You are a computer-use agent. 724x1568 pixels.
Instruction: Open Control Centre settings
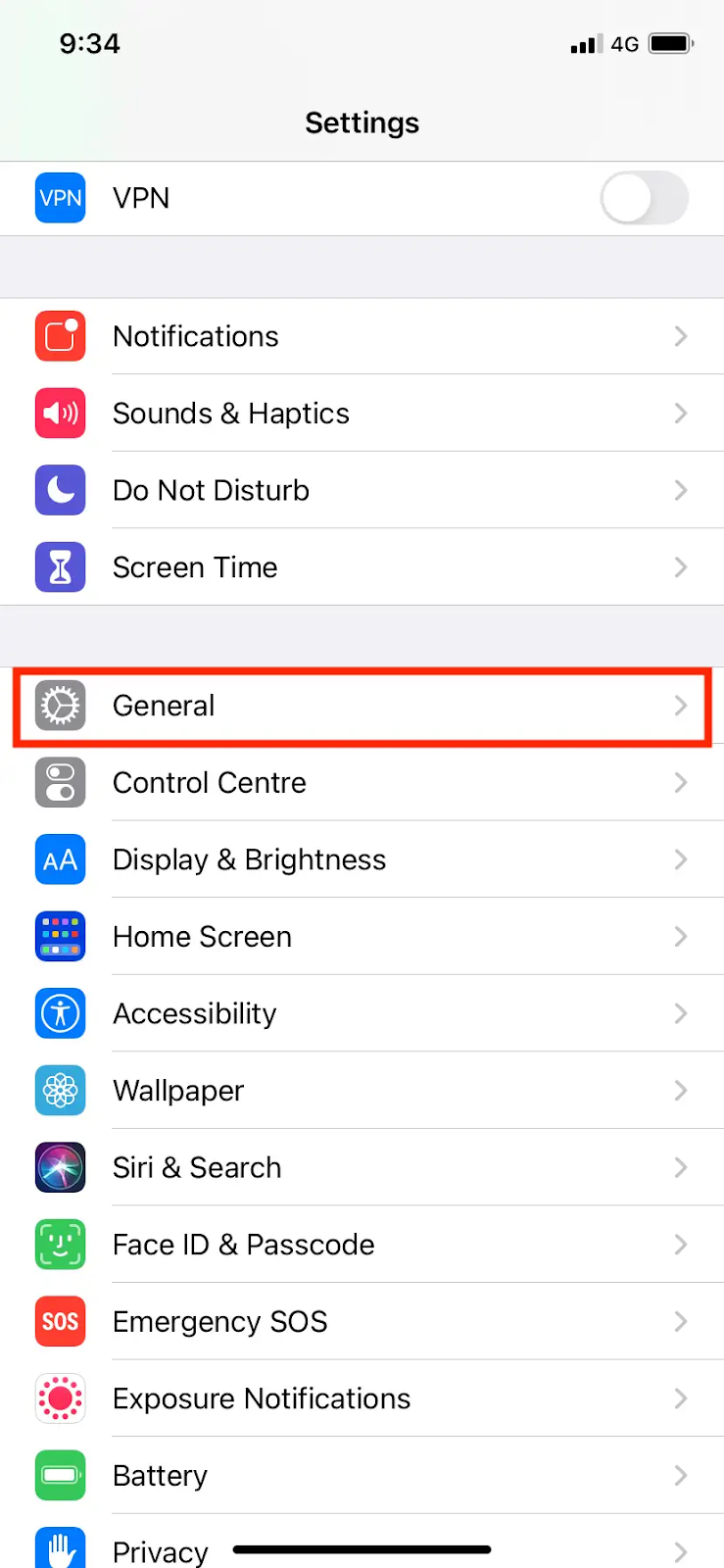coord(362,783)
